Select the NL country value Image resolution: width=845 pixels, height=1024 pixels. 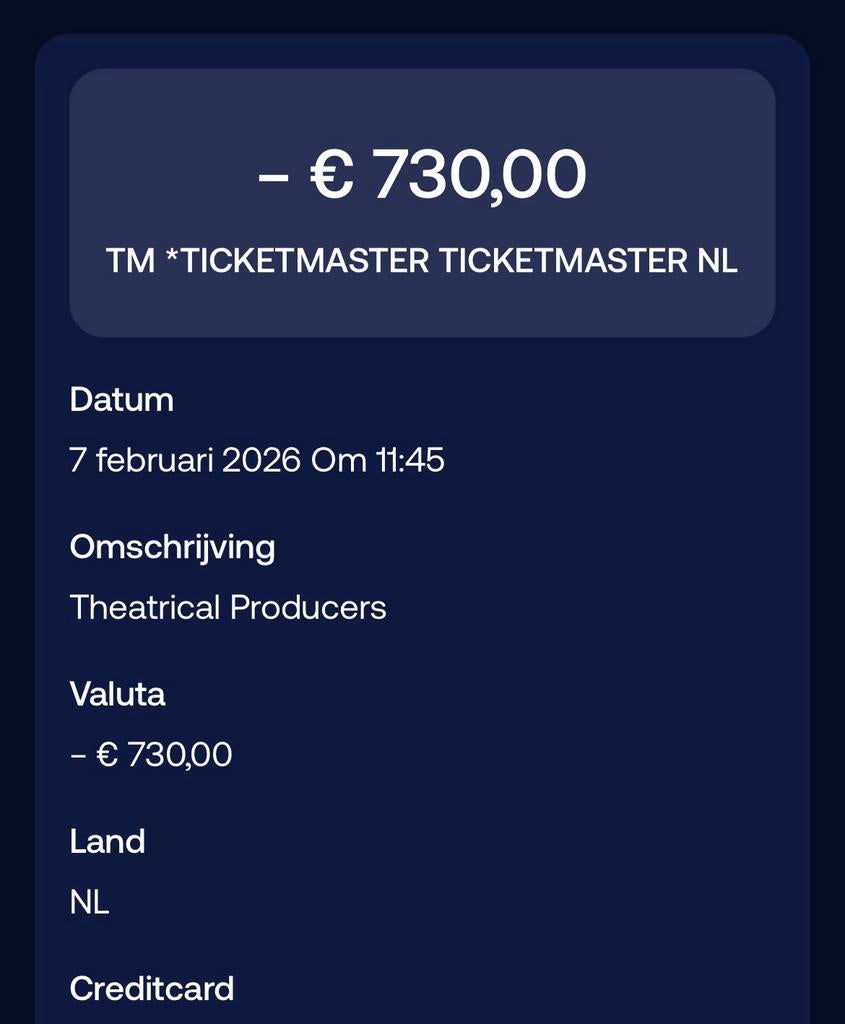pos(89,902)
